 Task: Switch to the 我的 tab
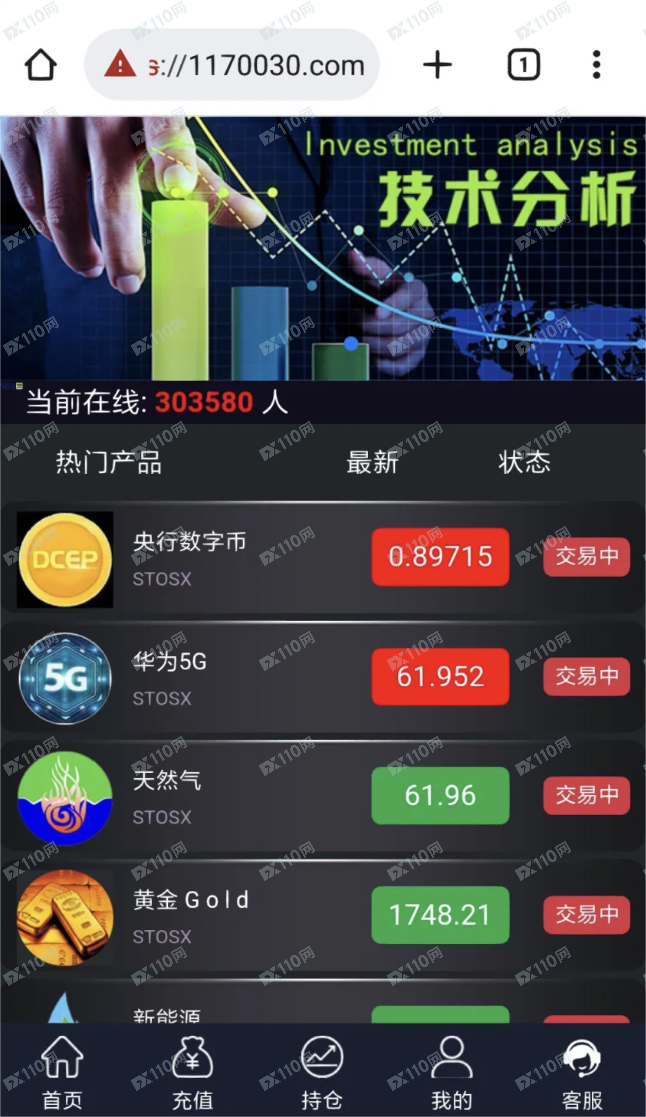pos(451,1074)
